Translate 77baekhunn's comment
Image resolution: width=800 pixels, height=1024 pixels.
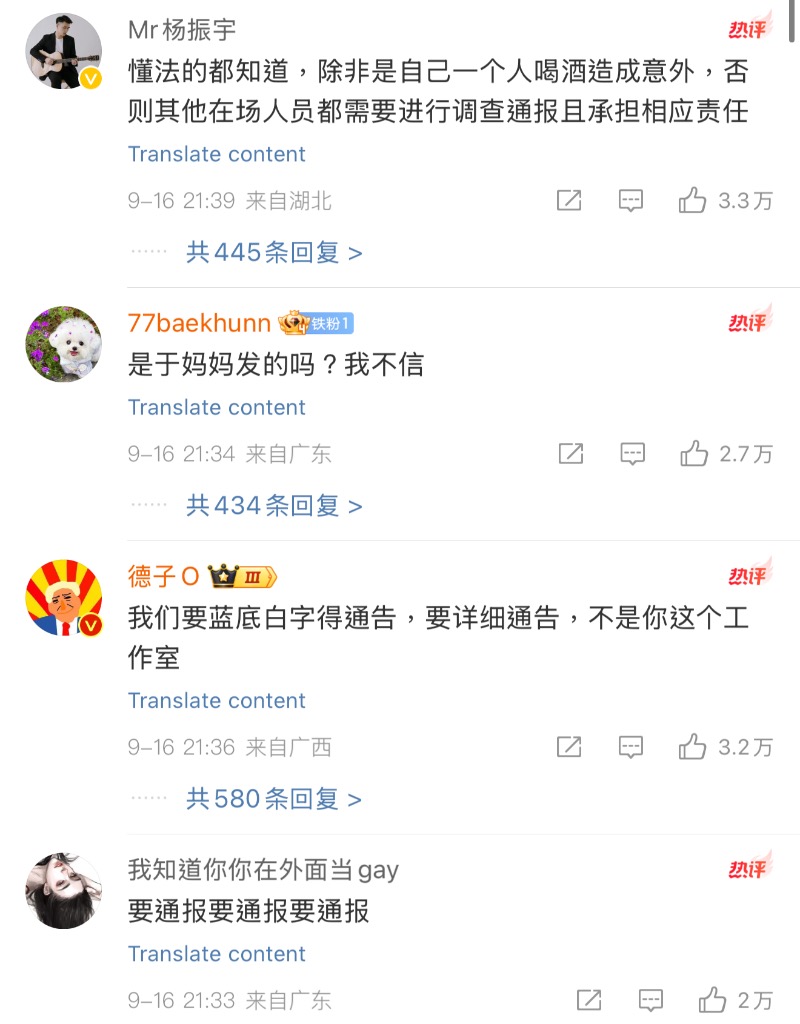click(216, 407)
